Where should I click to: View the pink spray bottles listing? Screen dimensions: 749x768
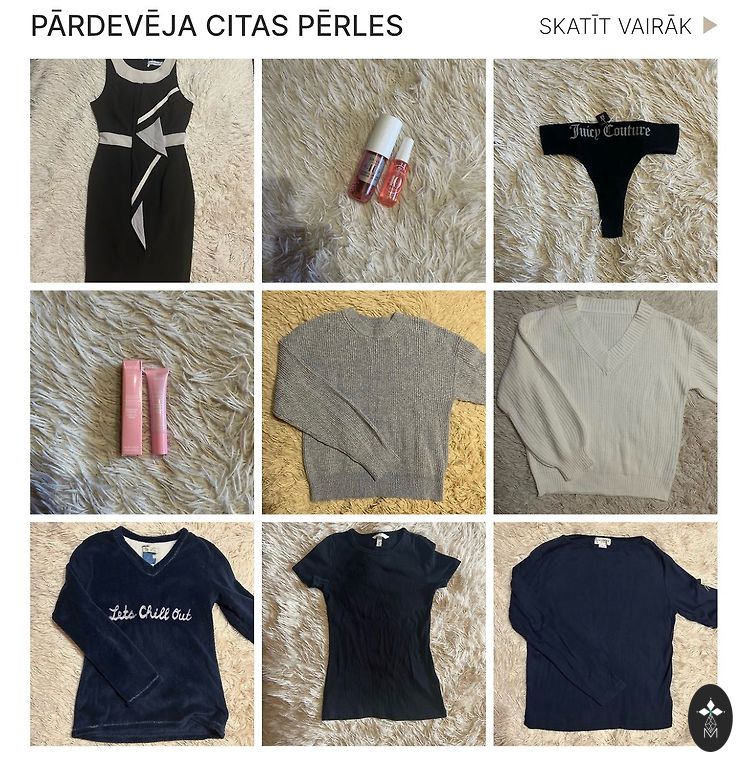[x=373, y=170]
